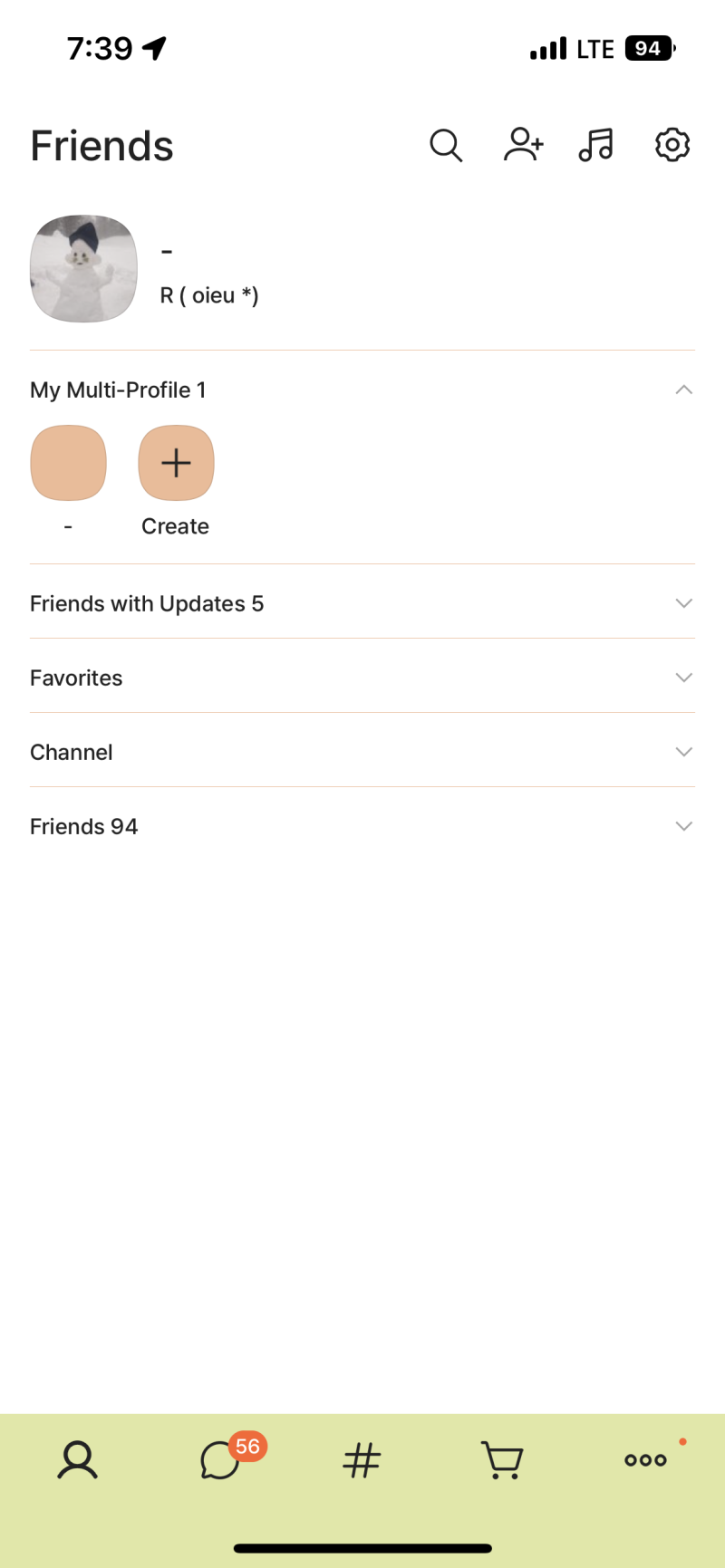The height and width of the screenshot is (1568, 725).
Task: Switch to the hashtag tab
Action: pos(362,1460)
